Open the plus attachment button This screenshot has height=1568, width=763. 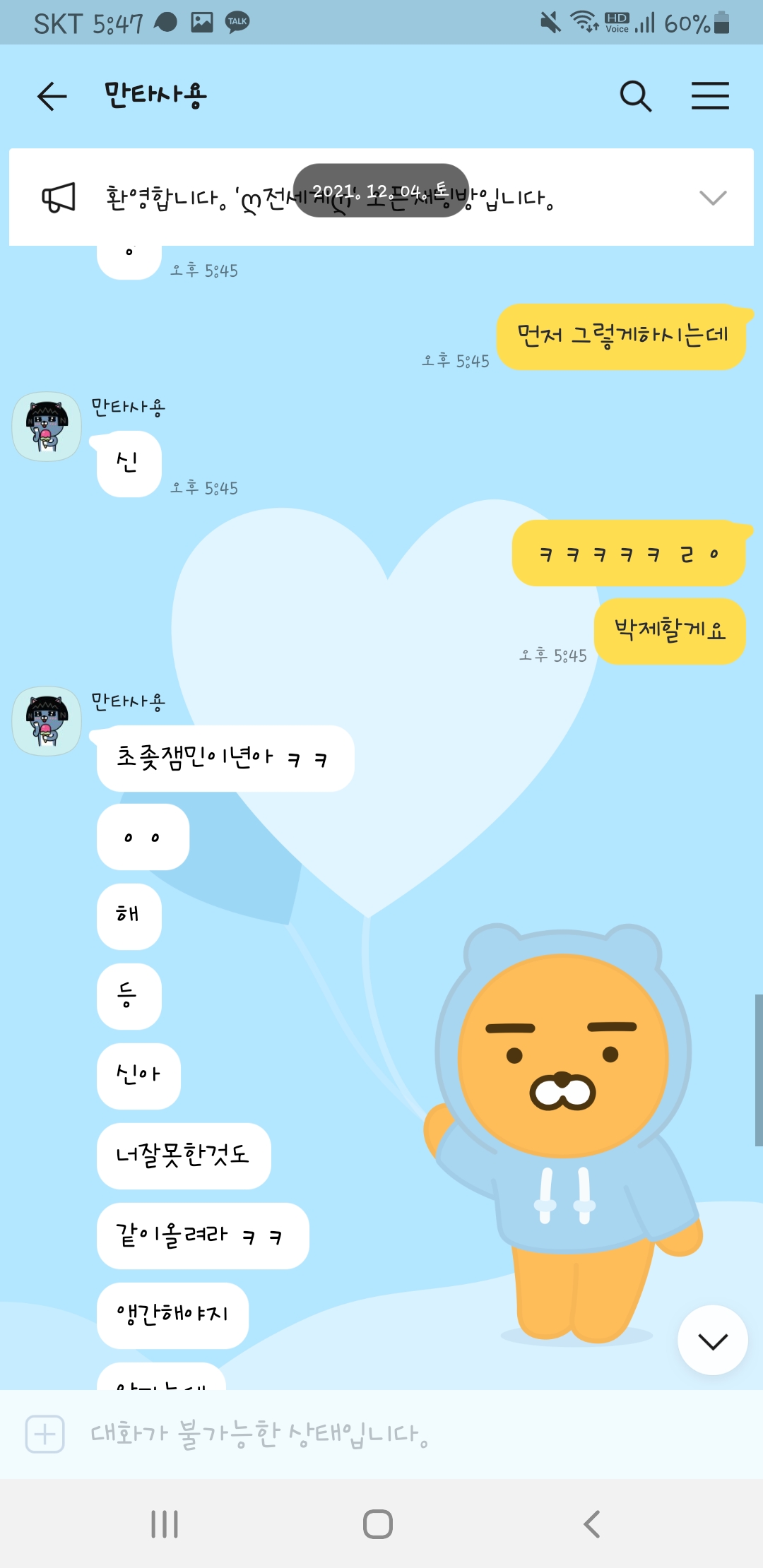pos(45,1434)
